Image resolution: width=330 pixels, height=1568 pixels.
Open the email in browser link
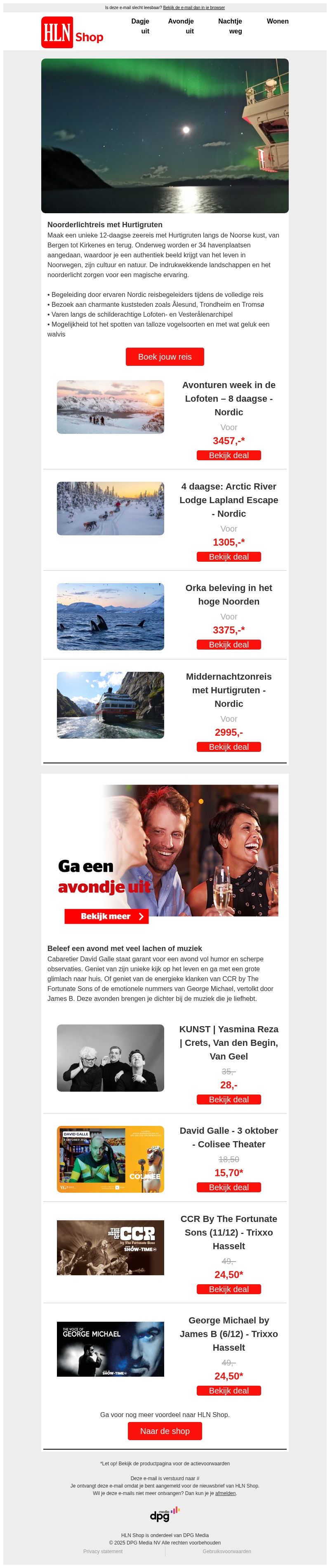[193, 8]
